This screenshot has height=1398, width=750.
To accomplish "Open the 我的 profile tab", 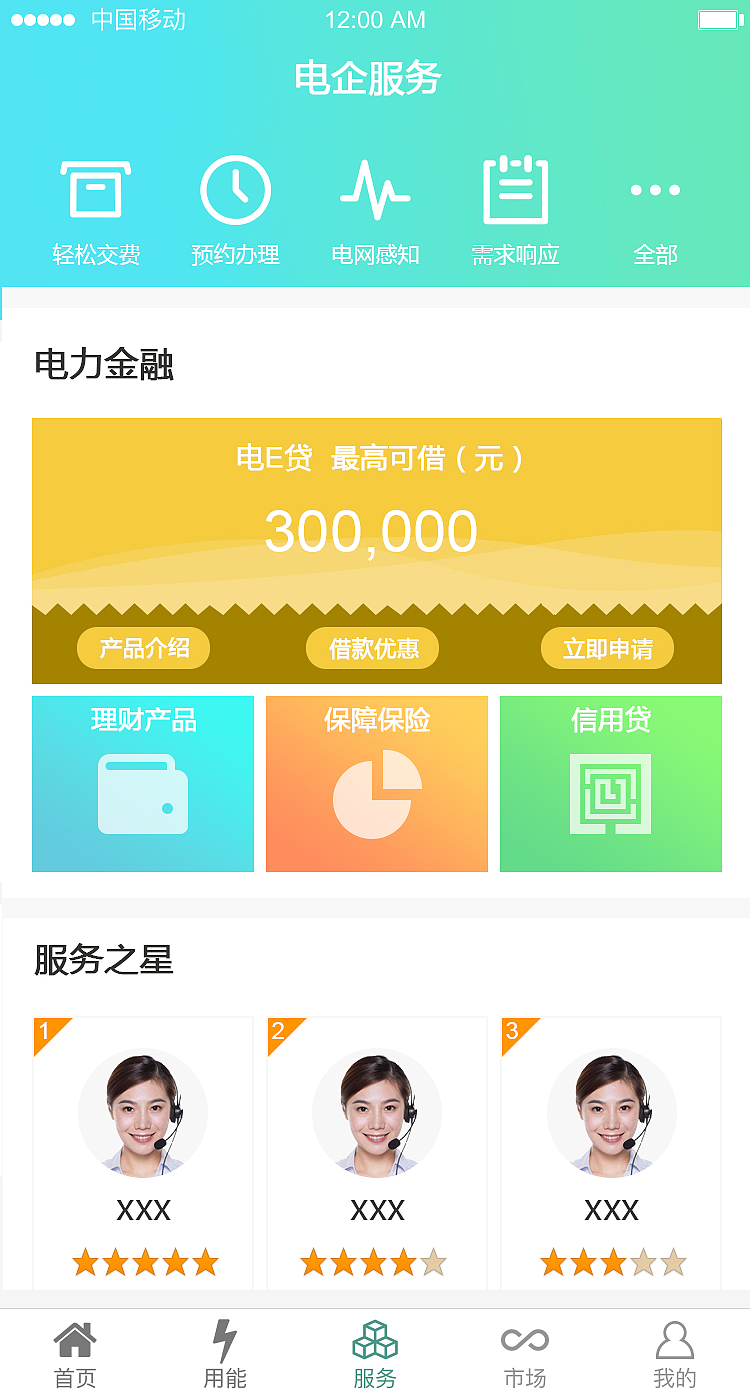I will click(x=675, y=1350).
